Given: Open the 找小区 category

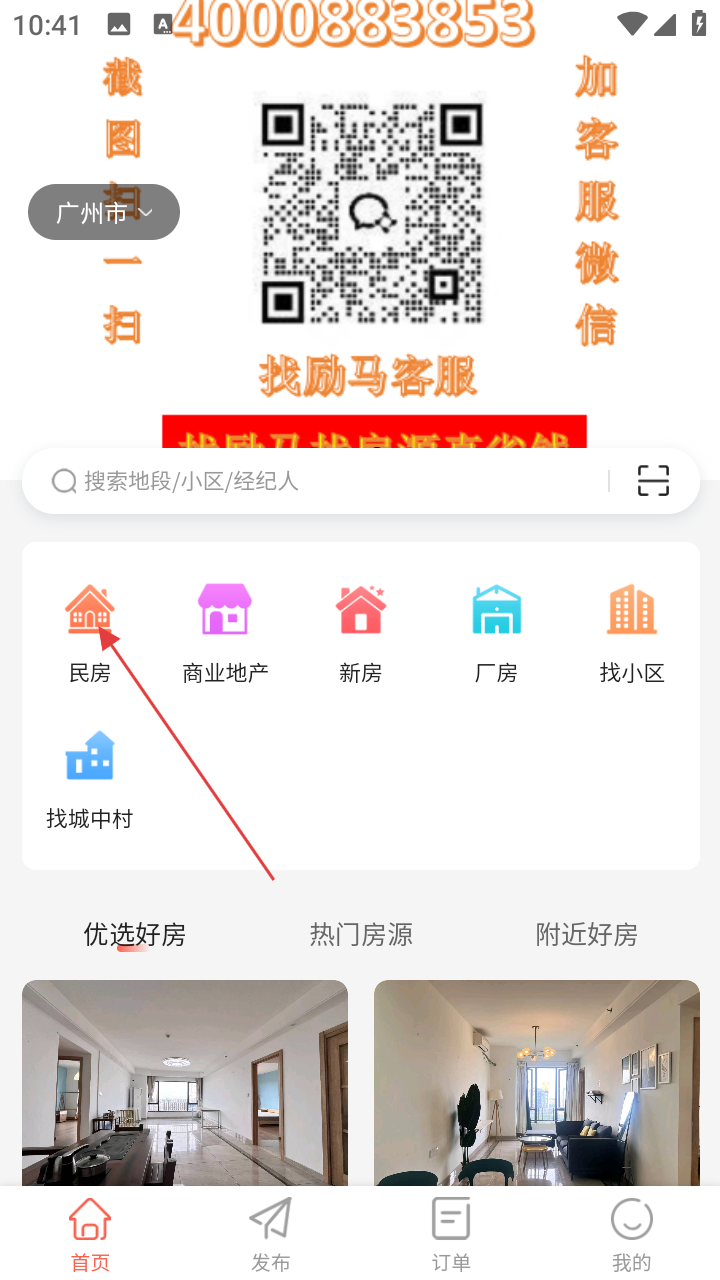Looking at the screenshot, I should pyautogui.click(x=631, y=632).
